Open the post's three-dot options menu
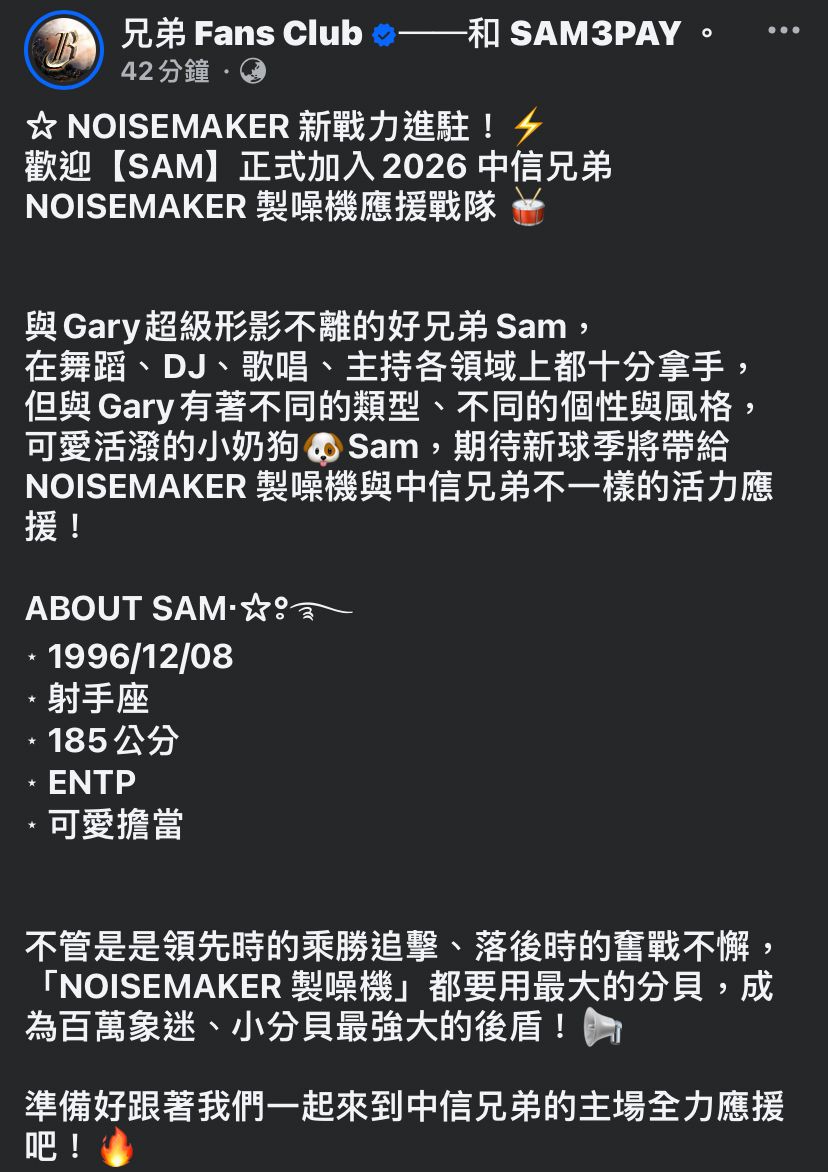Image resolution: width=828 pixels, height=1172 pixels. pyautogui.click(x=784, y=31)
